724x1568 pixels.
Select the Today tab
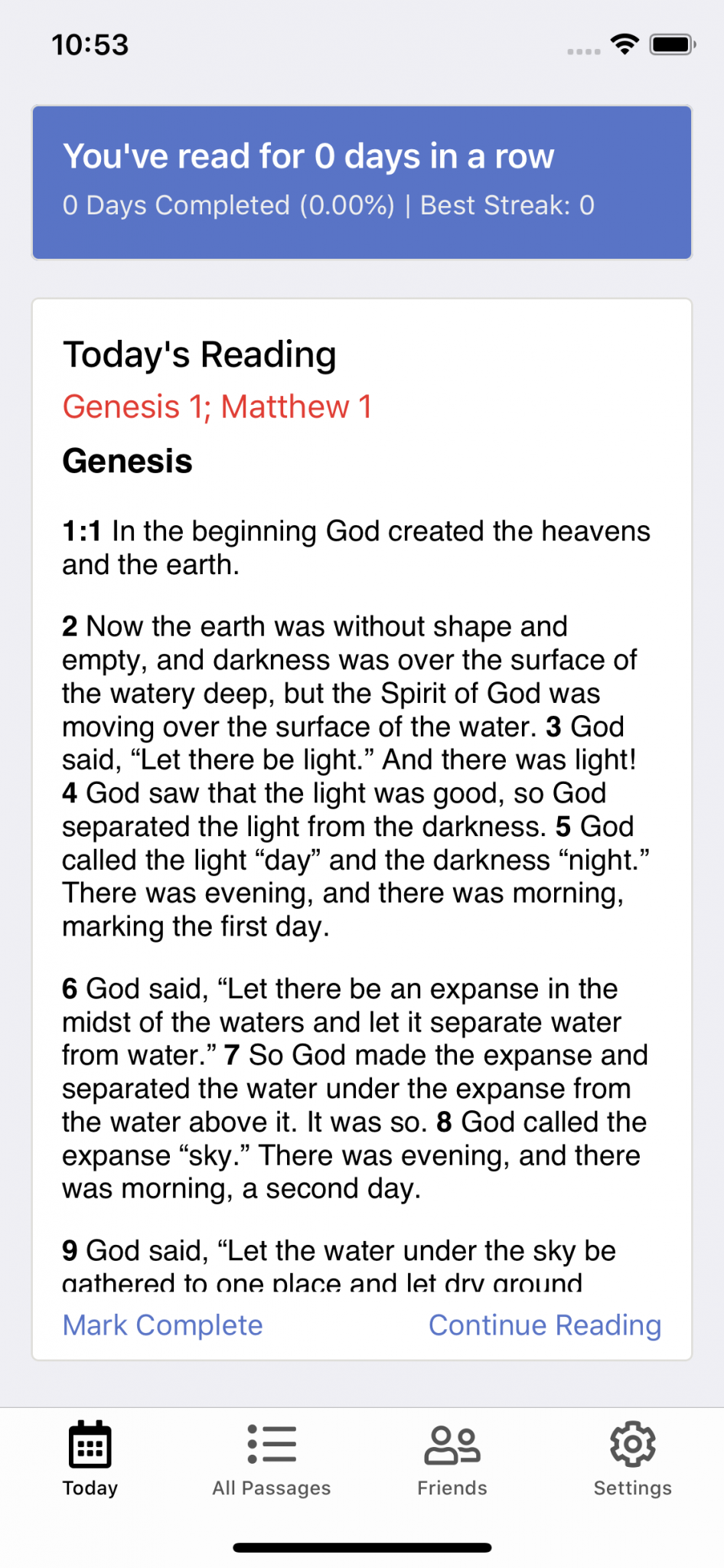pos(90,1459)
